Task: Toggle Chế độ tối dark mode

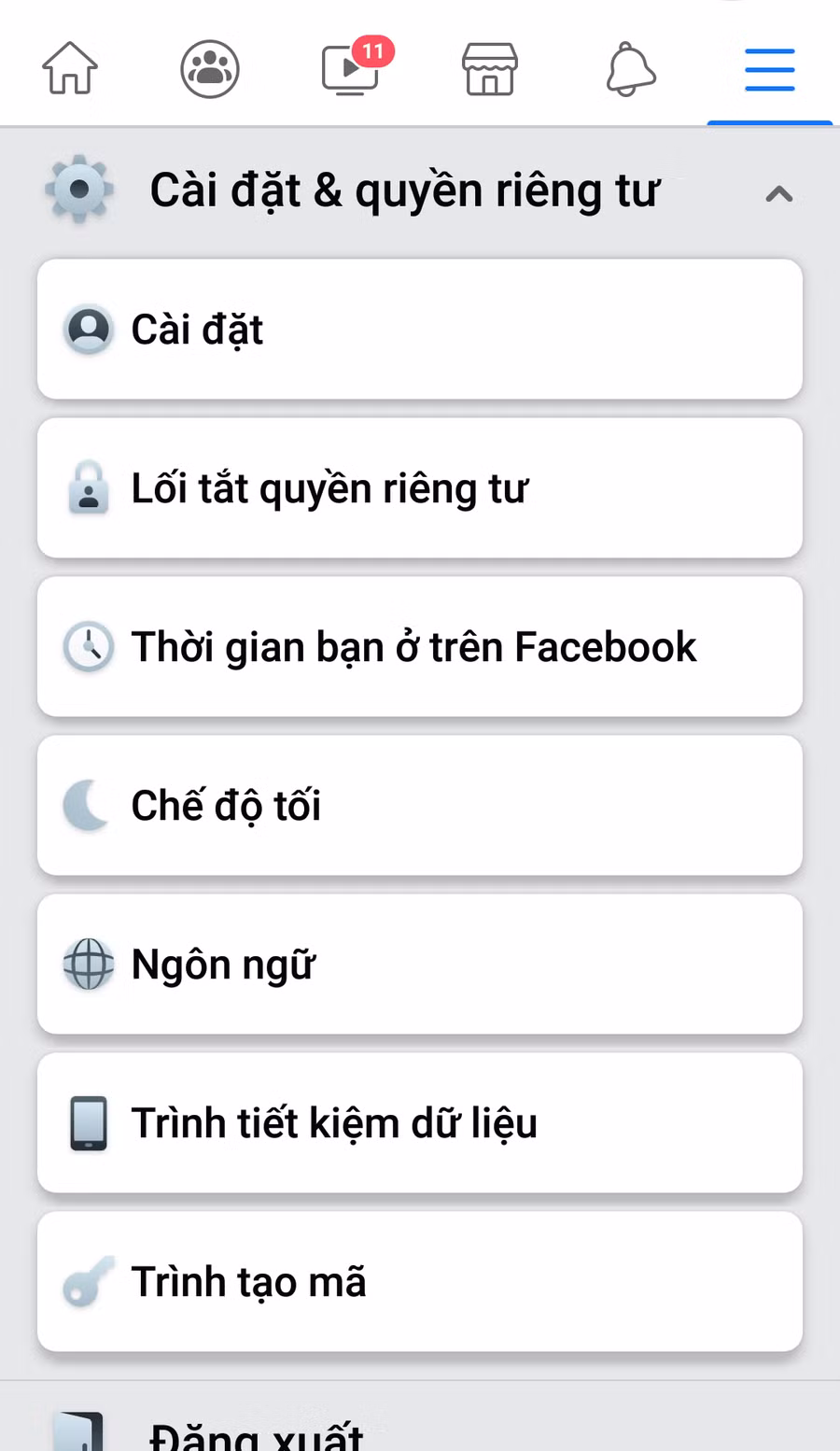Action: tap(420, 805)
